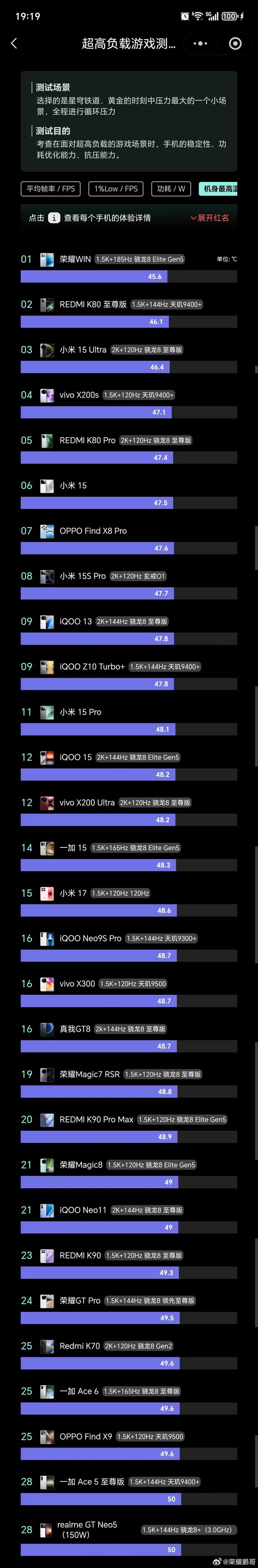Switch to the 平均帧率 / FPS tab

click(50, 189)
